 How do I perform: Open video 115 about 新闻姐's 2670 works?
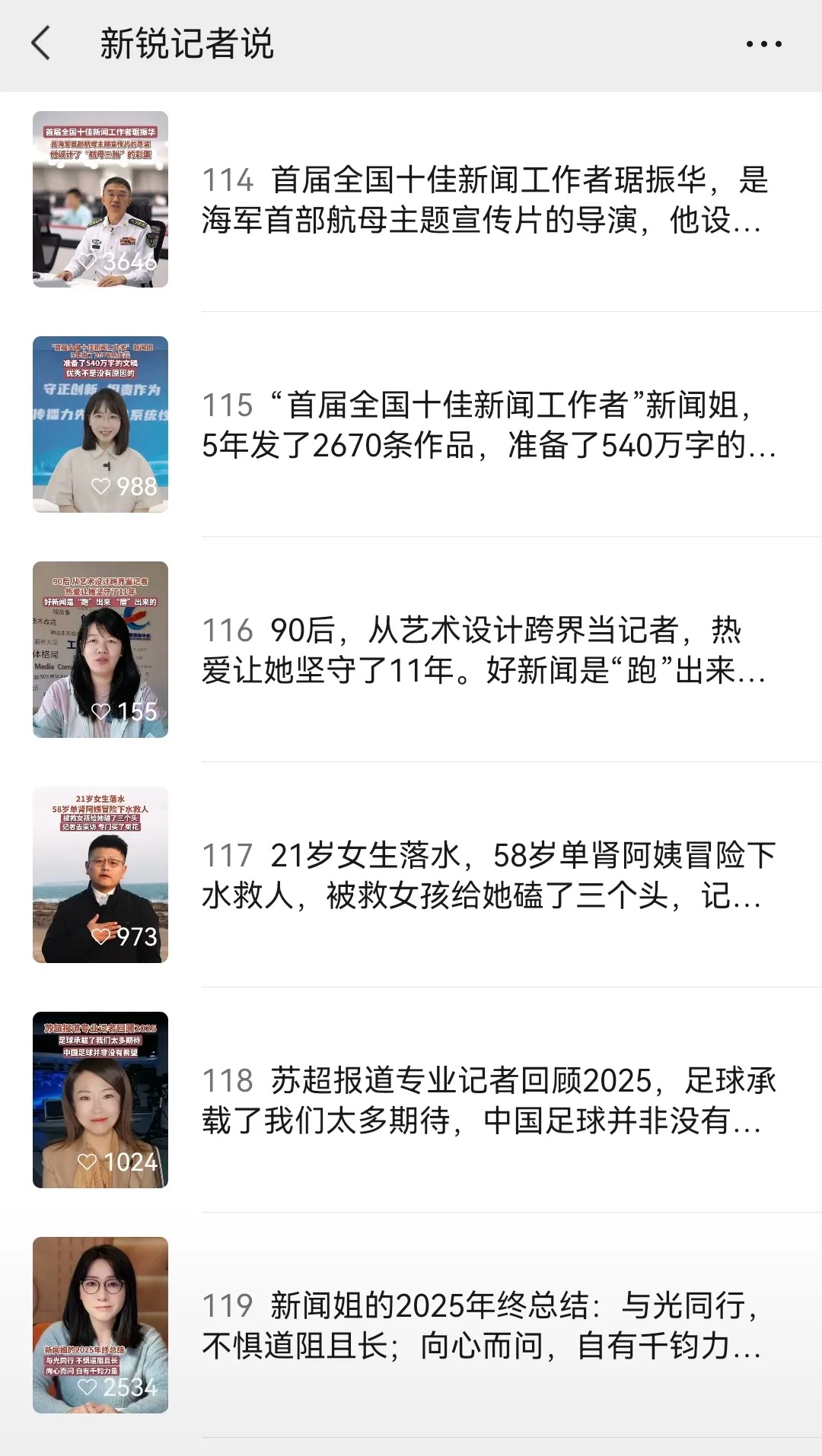tap(487, 425)
